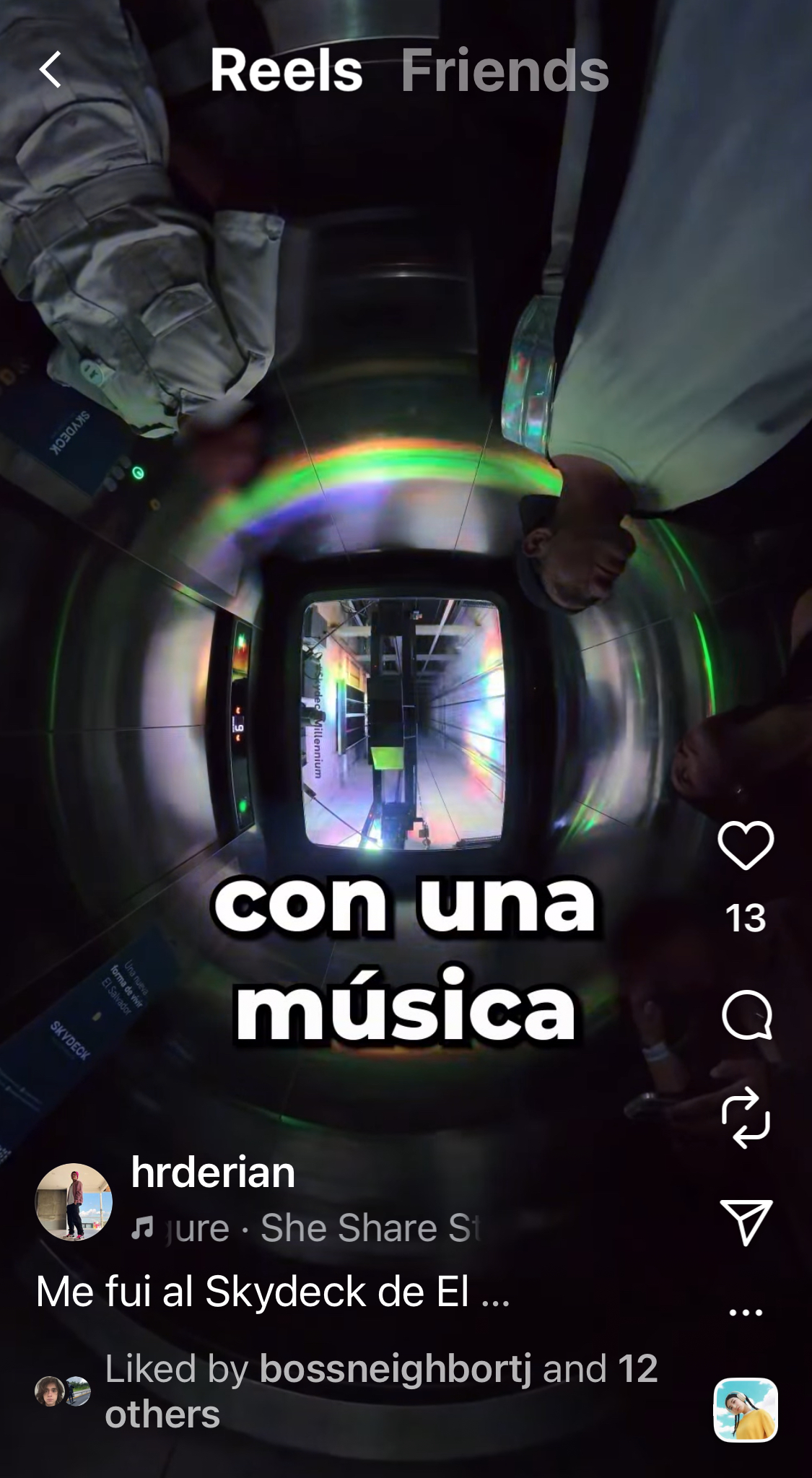Like this reel with the heart

[x=746, y=845]
